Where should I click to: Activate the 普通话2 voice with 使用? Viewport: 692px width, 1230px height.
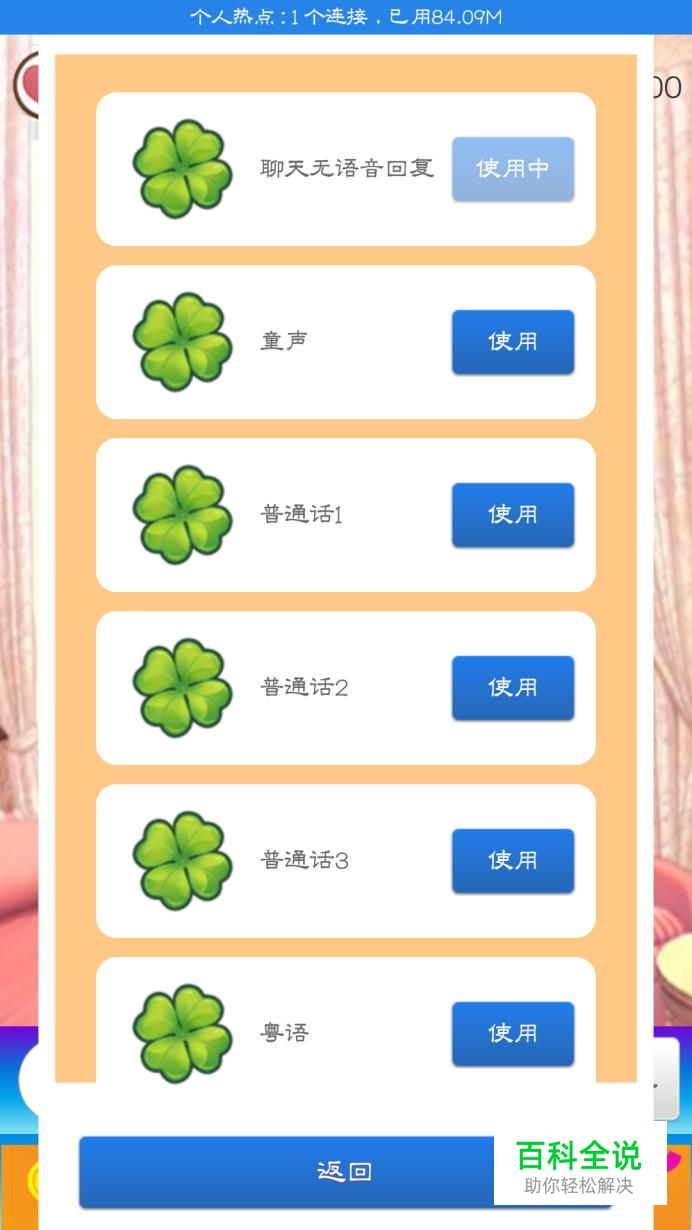tap(512, 688)
